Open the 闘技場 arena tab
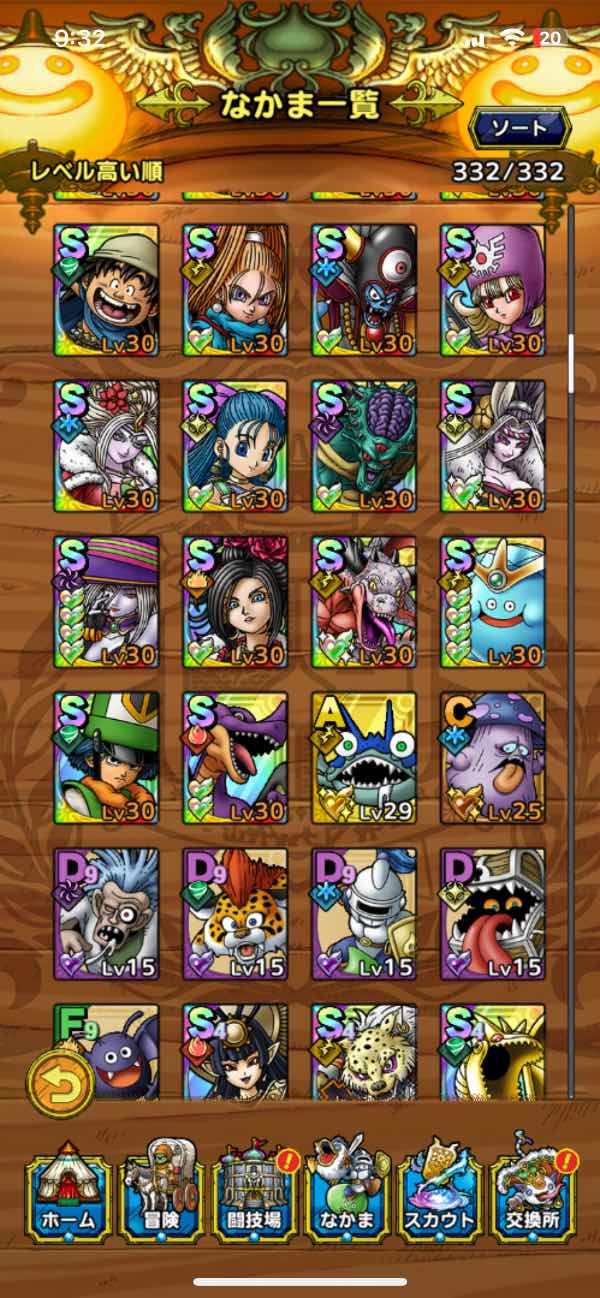 [253, 1193]
